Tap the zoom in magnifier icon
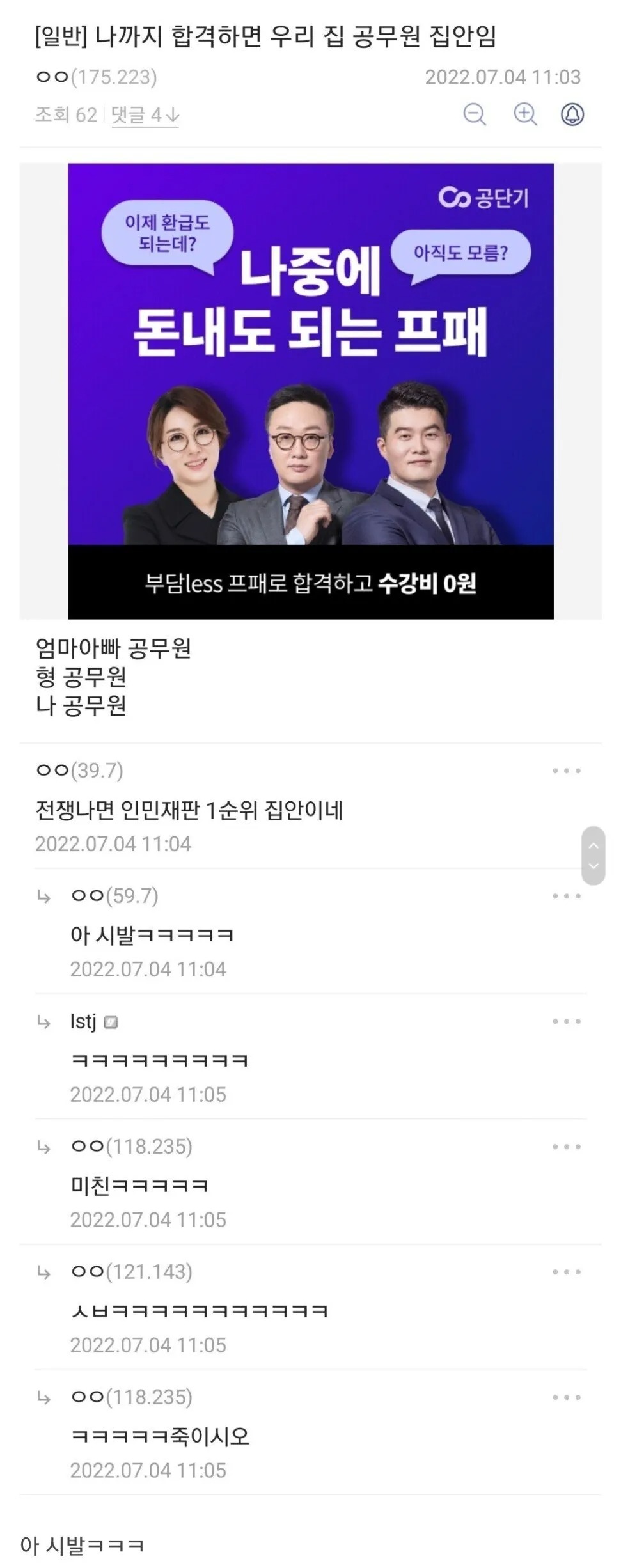This screenshot has height=1568, width=621. [x=525, y=114]
